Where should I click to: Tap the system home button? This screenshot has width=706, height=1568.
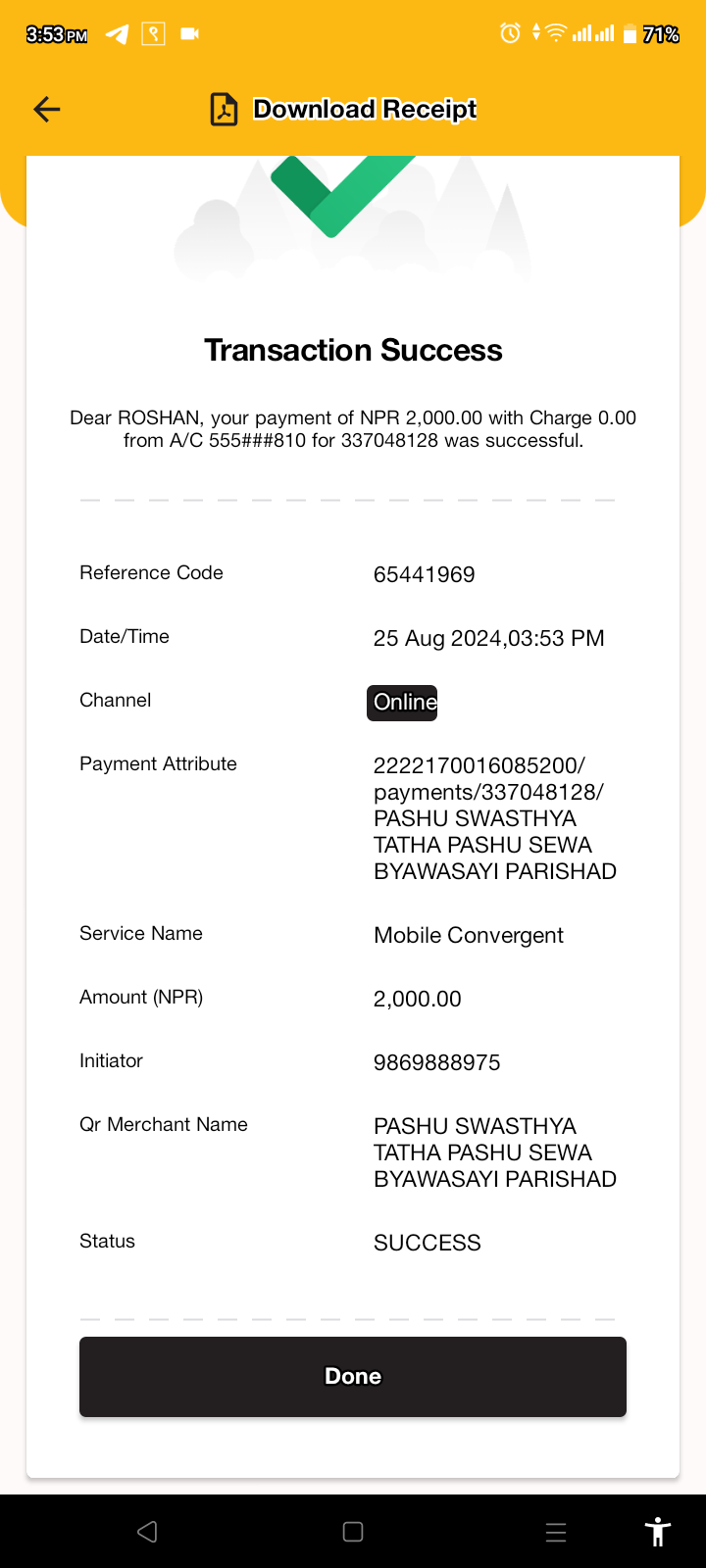point(353,1532)
